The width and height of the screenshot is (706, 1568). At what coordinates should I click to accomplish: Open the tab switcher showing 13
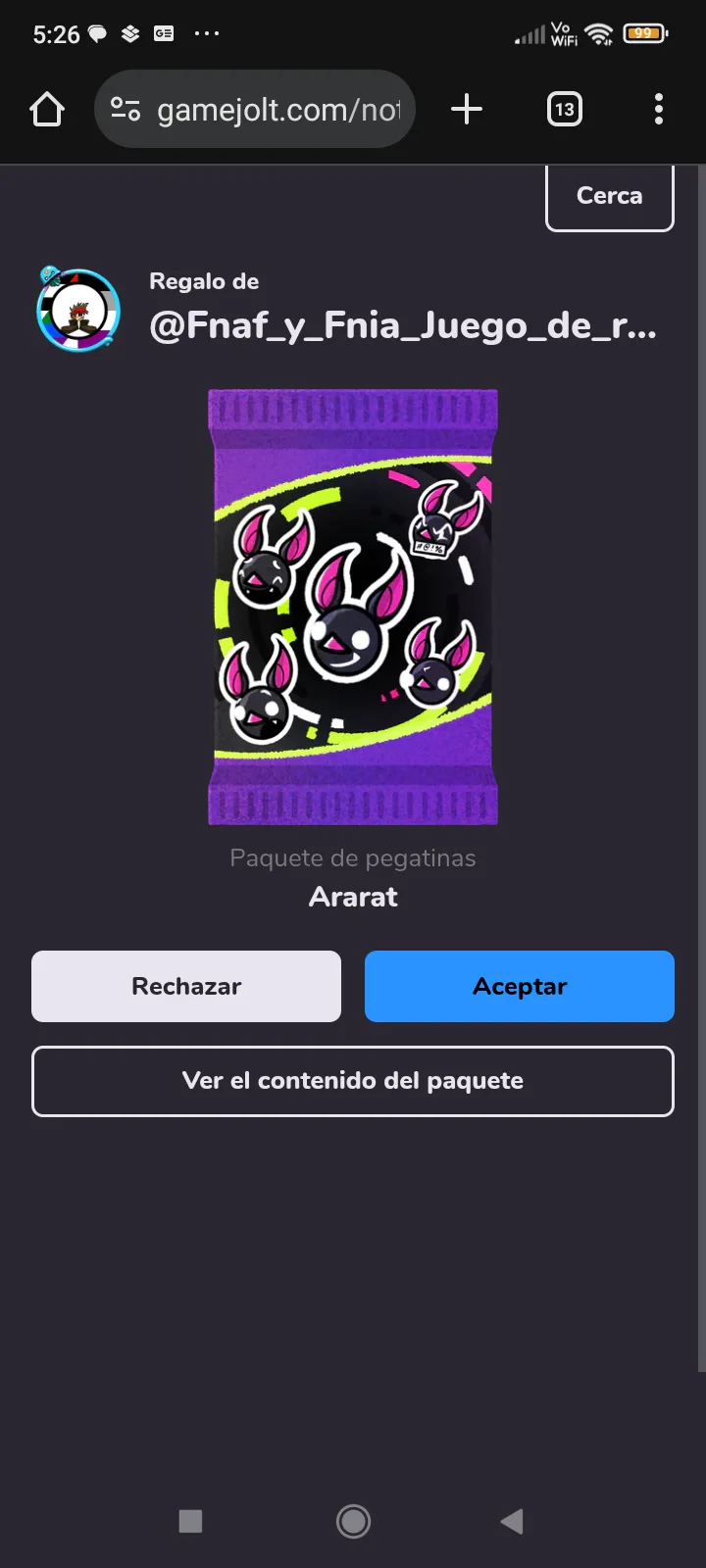click(564, 109)
